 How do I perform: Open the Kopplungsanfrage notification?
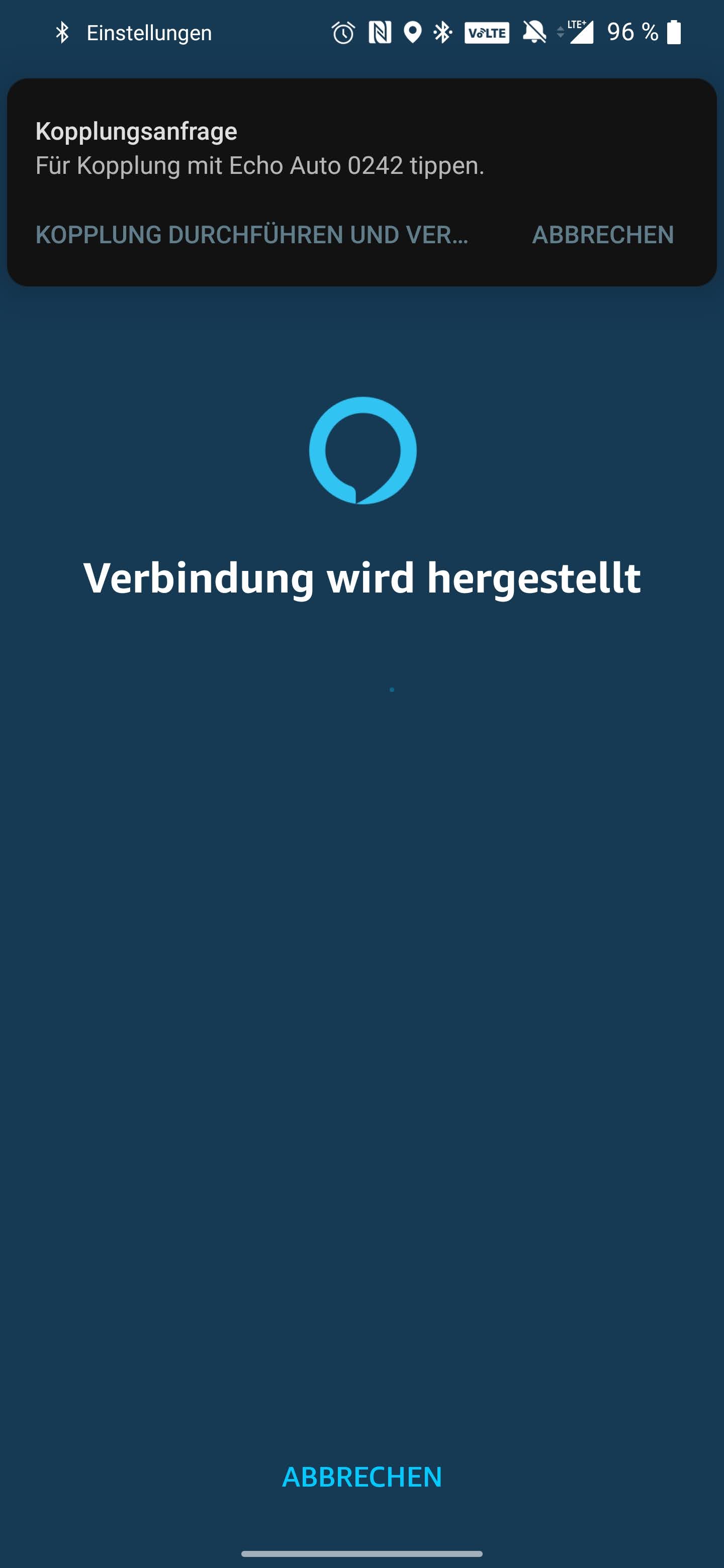[259, 149]
